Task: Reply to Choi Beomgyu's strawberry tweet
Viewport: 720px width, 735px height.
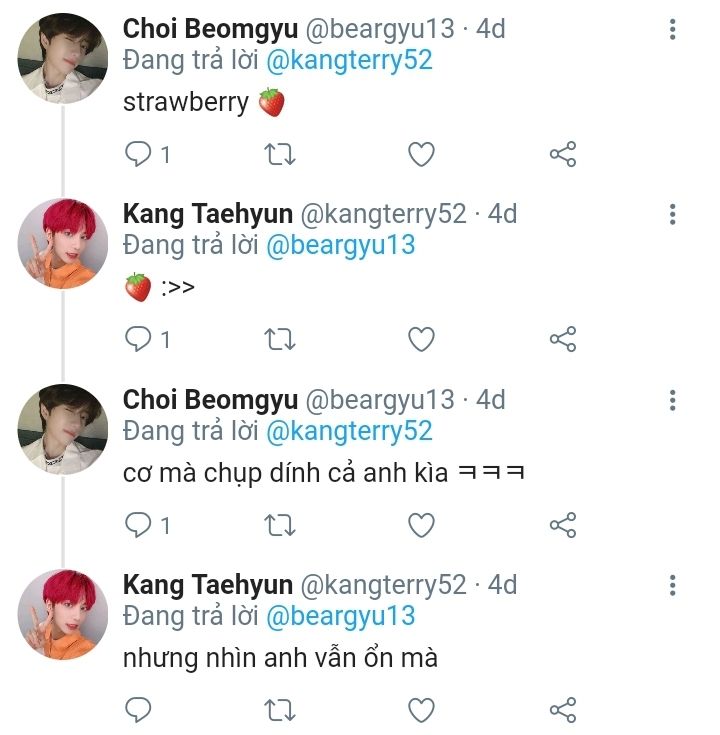Action: [x=137, y=154]
